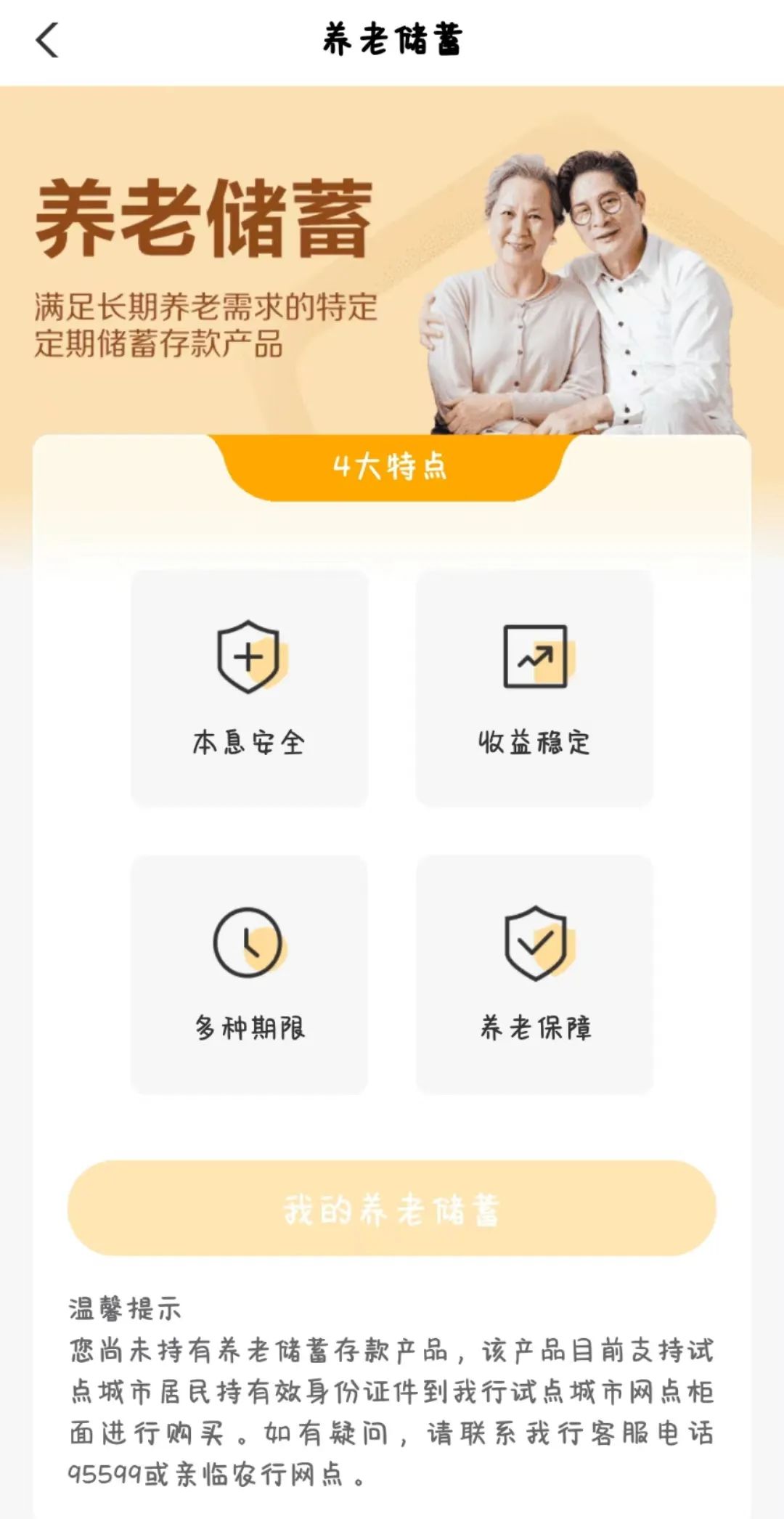
Task: Open 我的养老储蓄 button
Action: (392, 1208)
